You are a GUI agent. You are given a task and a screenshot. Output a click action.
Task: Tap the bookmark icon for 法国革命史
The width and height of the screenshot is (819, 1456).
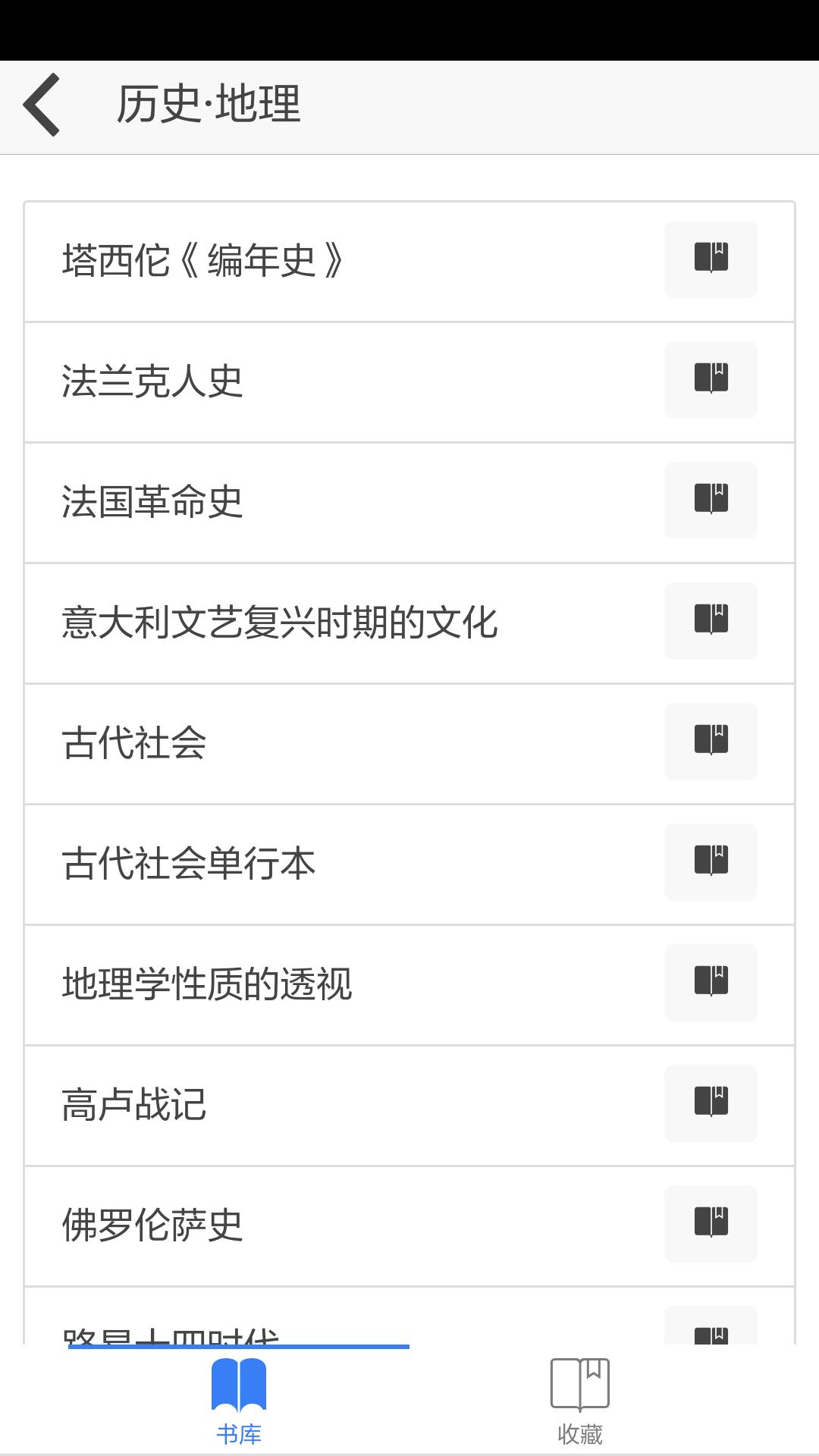point(711,500)
